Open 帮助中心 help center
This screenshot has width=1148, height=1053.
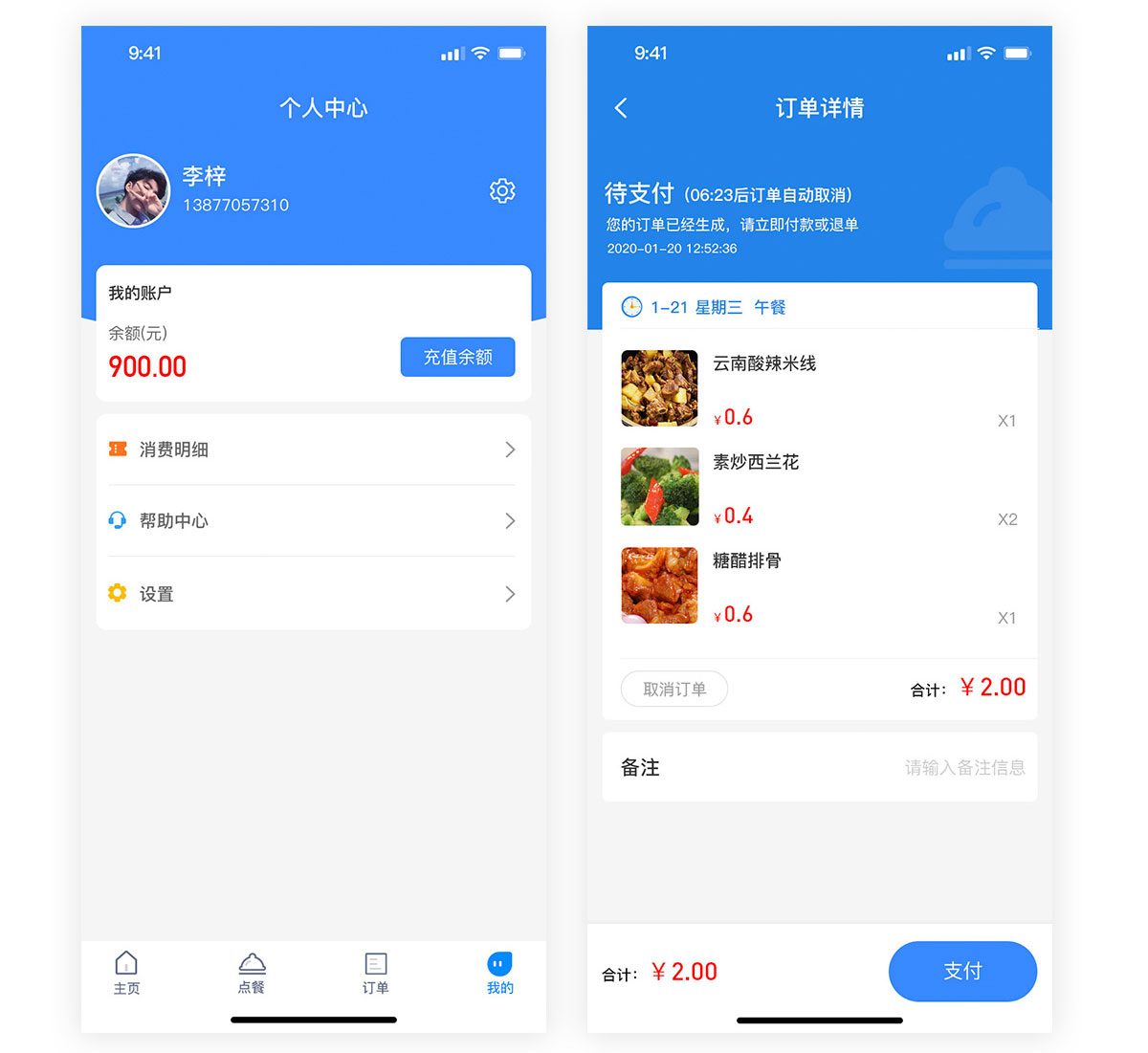(x=313, y=521)
